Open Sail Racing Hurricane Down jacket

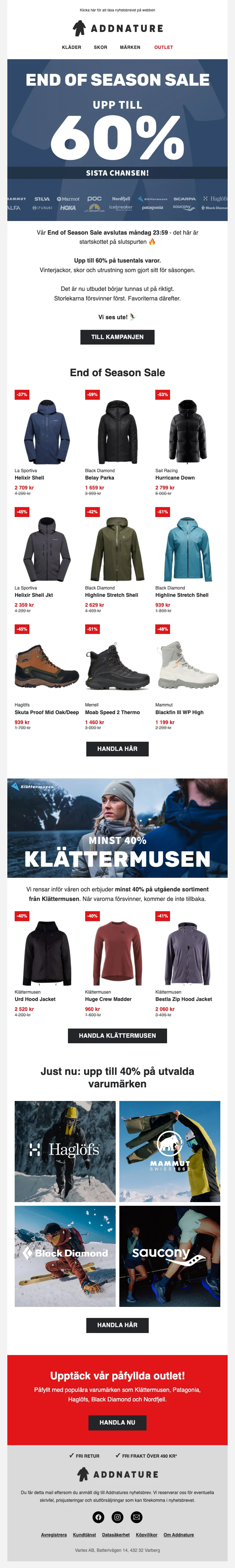click(x=188, y=432)
